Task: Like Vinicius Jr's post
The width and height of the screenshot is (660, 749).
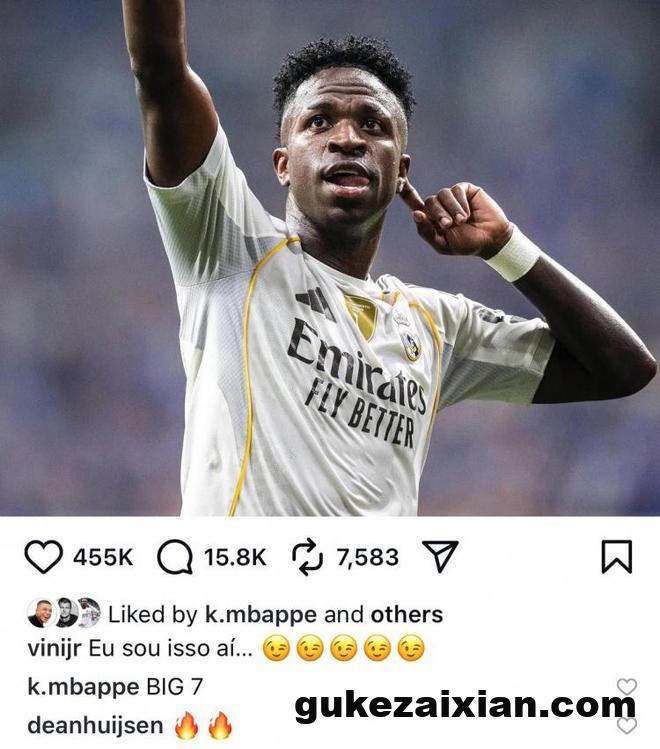Action: (x=43, y=557)
